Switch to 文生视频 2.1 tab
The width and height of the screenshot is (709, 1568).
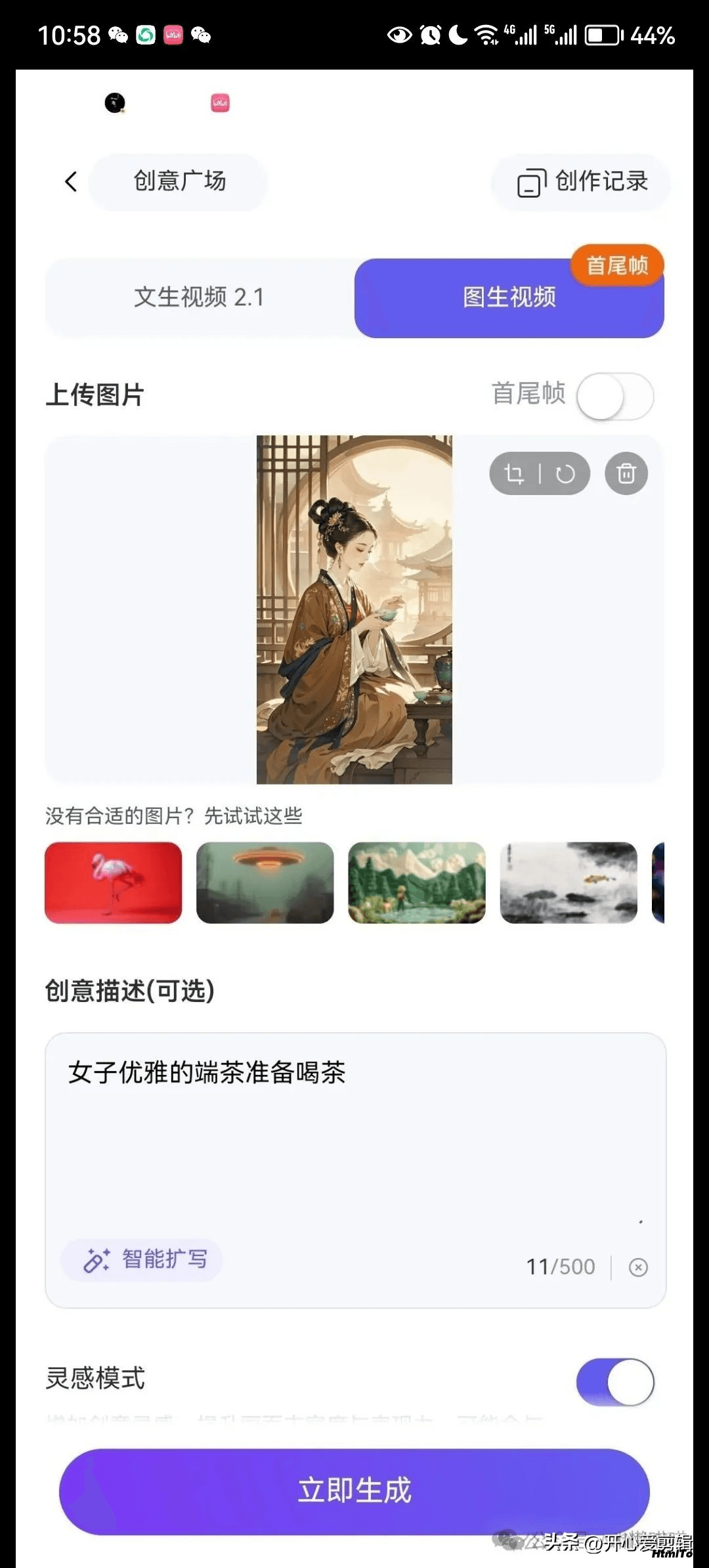click(200, 297)
